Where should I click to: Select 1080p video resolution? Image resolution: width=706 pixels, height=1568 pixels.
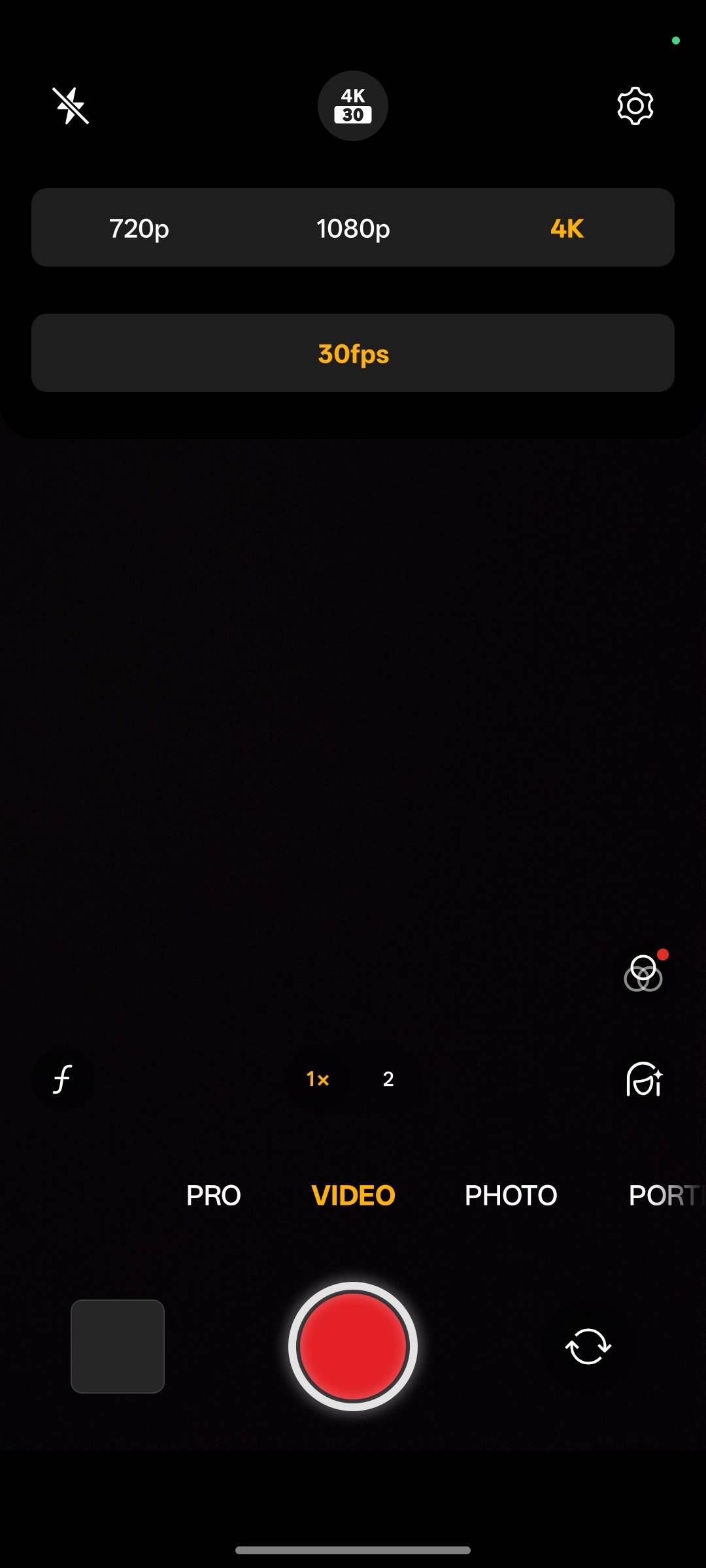click(x=353, y=229)
